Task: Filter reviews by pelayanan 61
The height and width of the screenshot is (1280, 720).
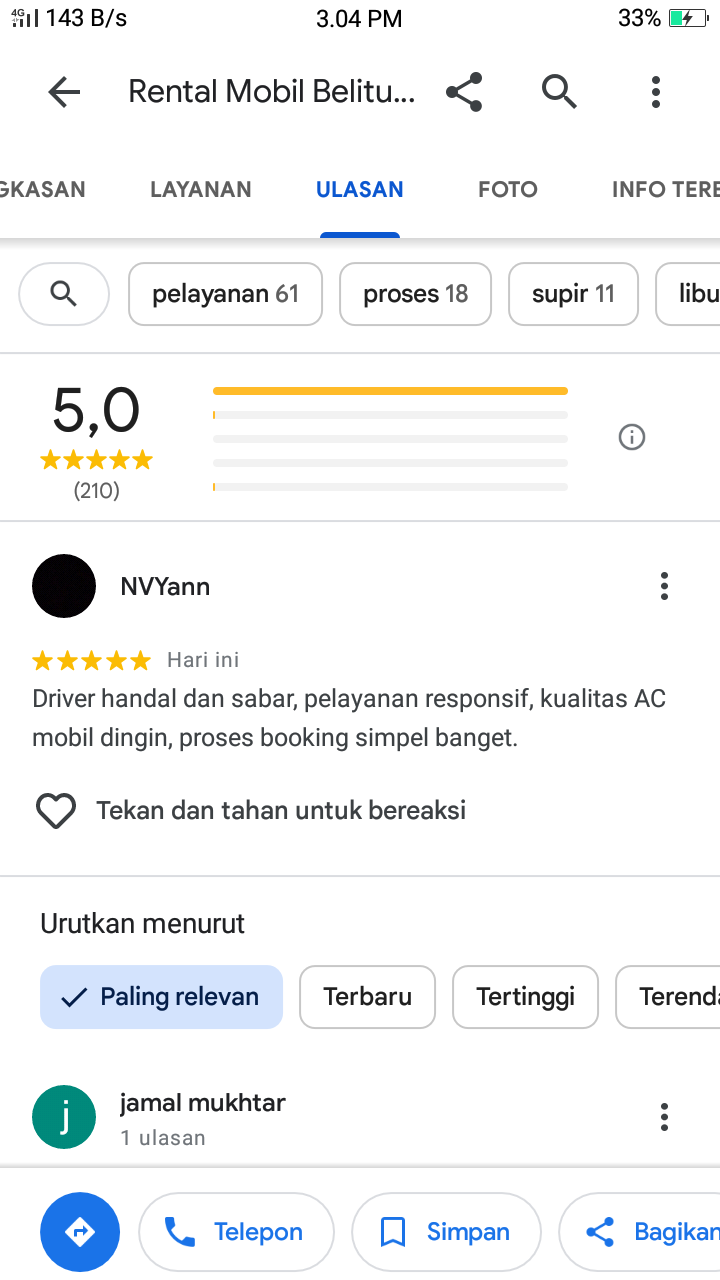Action: pyautogui.click(x=226, y=294)
